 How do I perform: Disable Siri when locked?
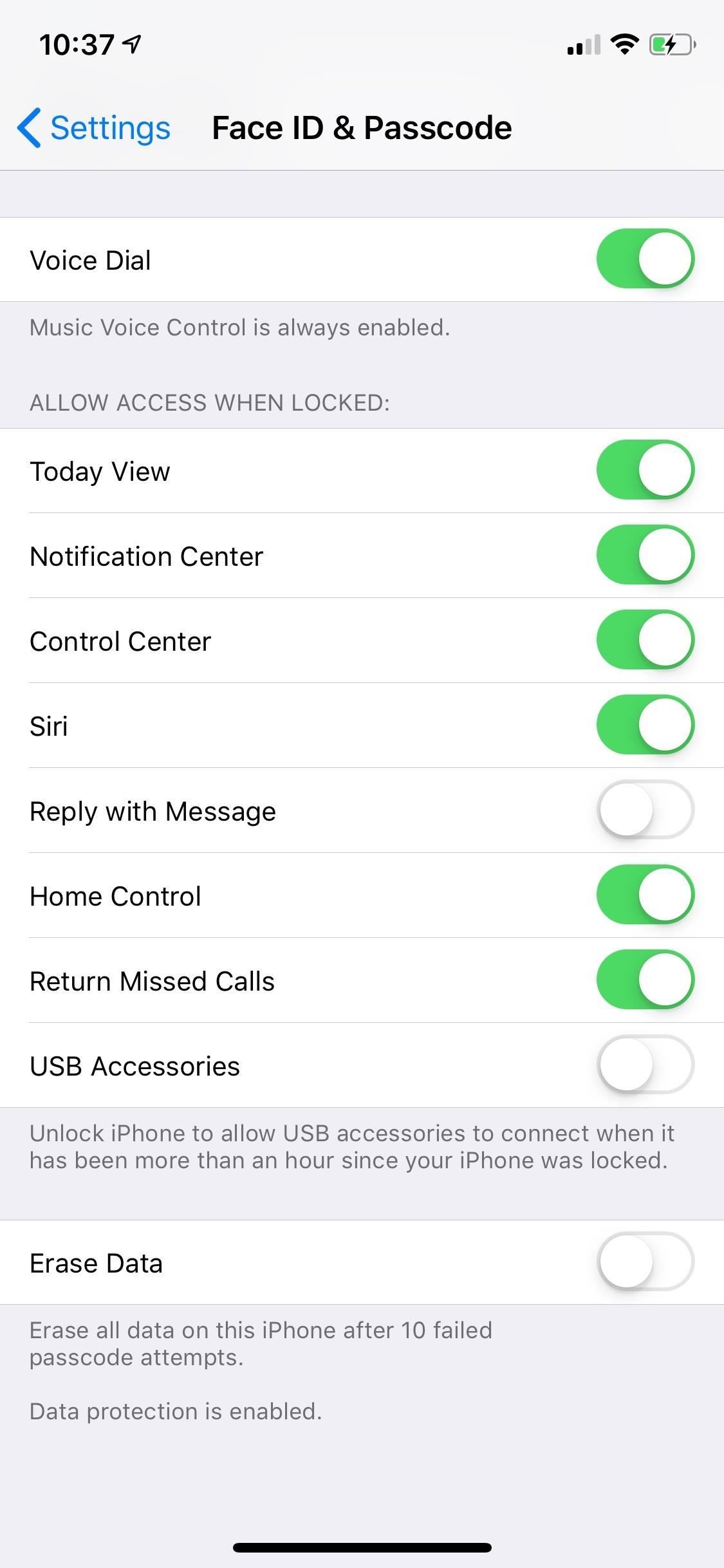point(645,725)
